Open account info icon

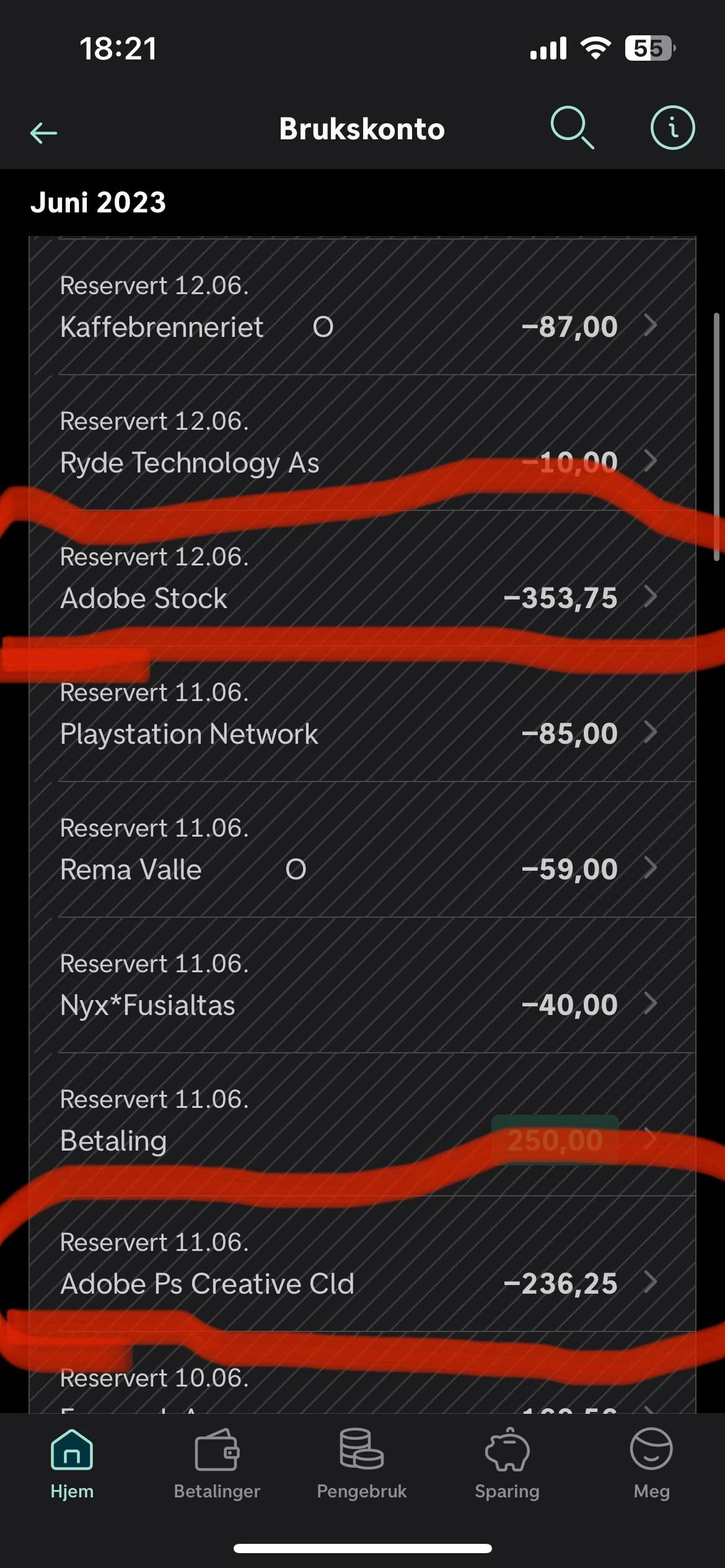[672, 128]
